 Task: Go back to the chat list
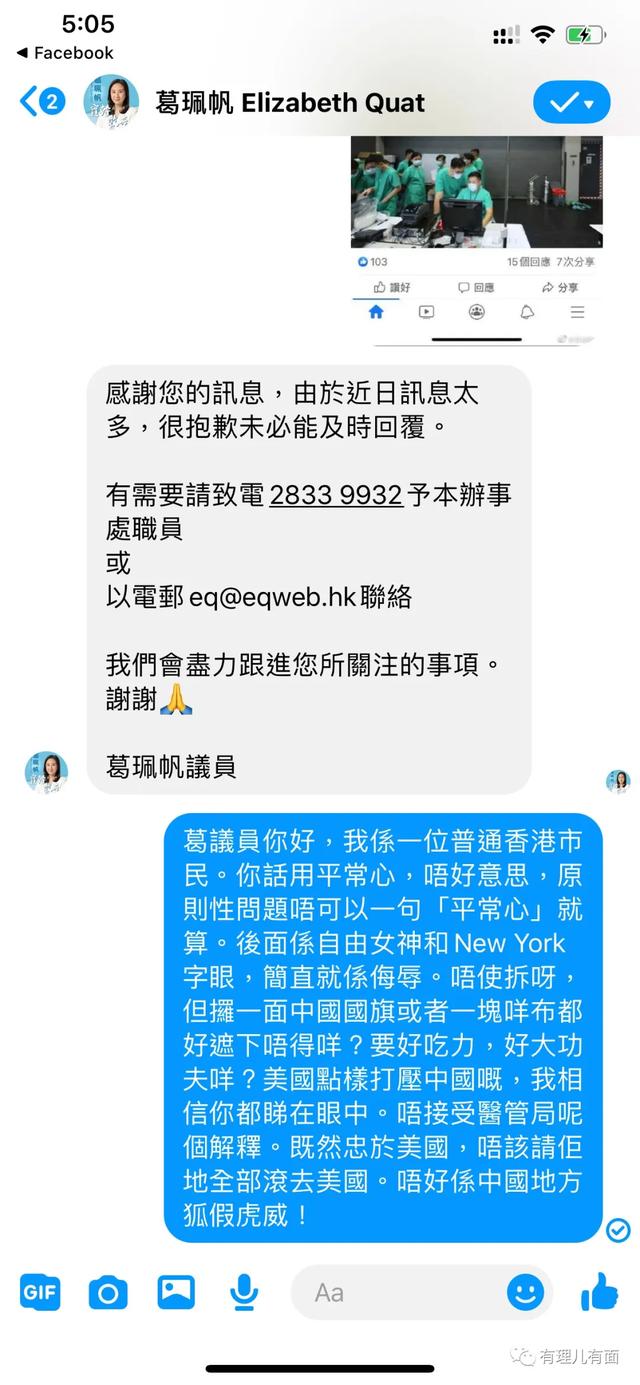[41, 101]
